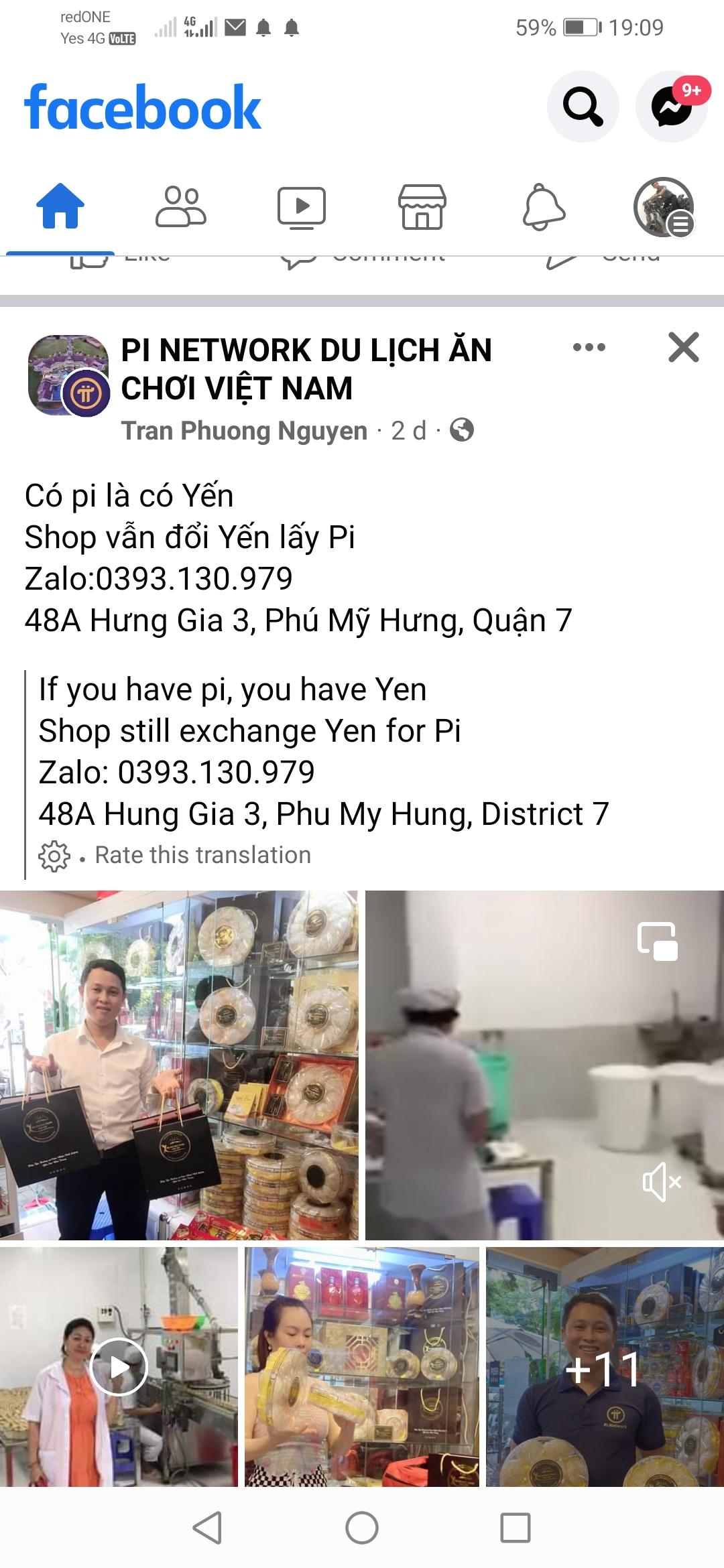
Task: Open photo of man holding black gift bags
Action: (178, 1065)
